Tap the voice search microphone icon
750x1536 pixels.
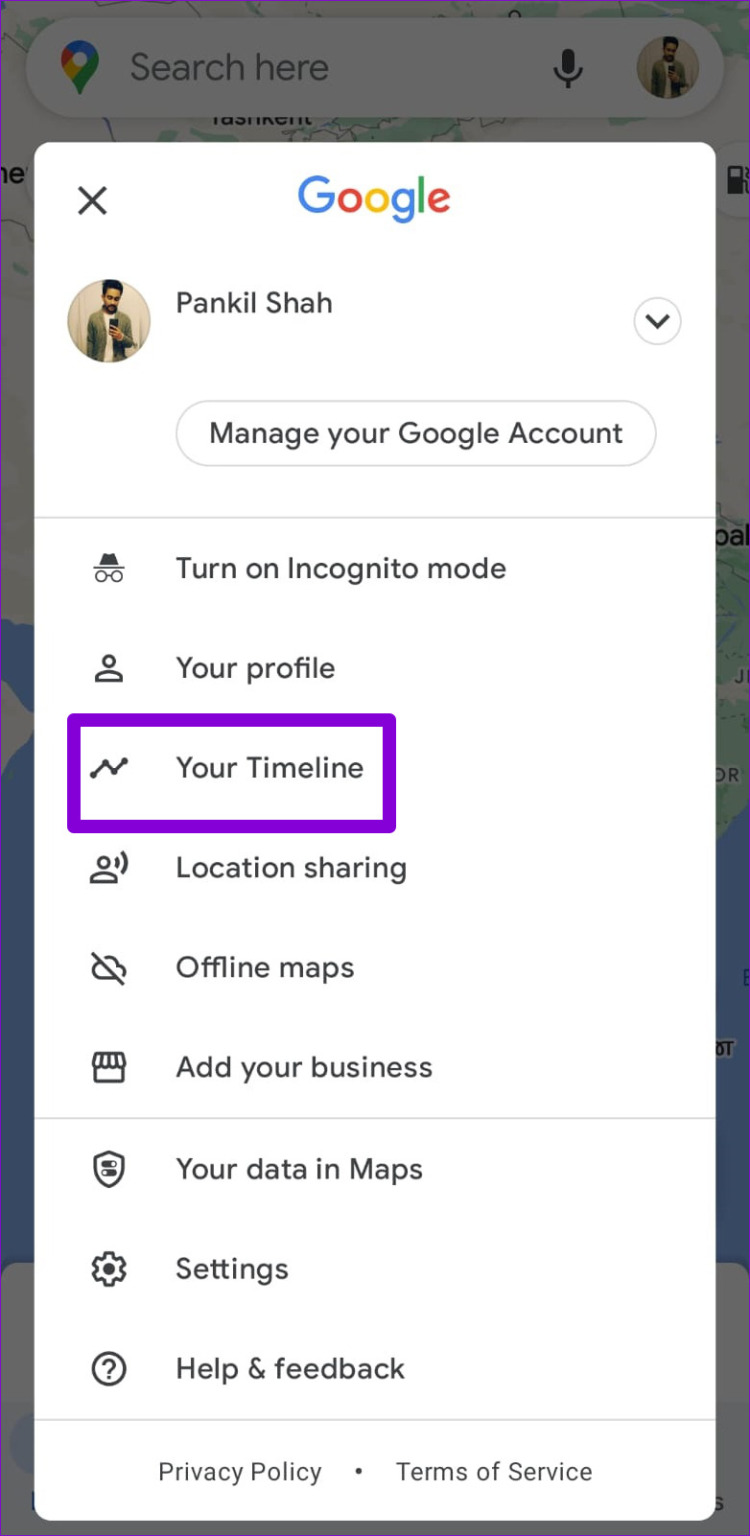pos(568,67)
